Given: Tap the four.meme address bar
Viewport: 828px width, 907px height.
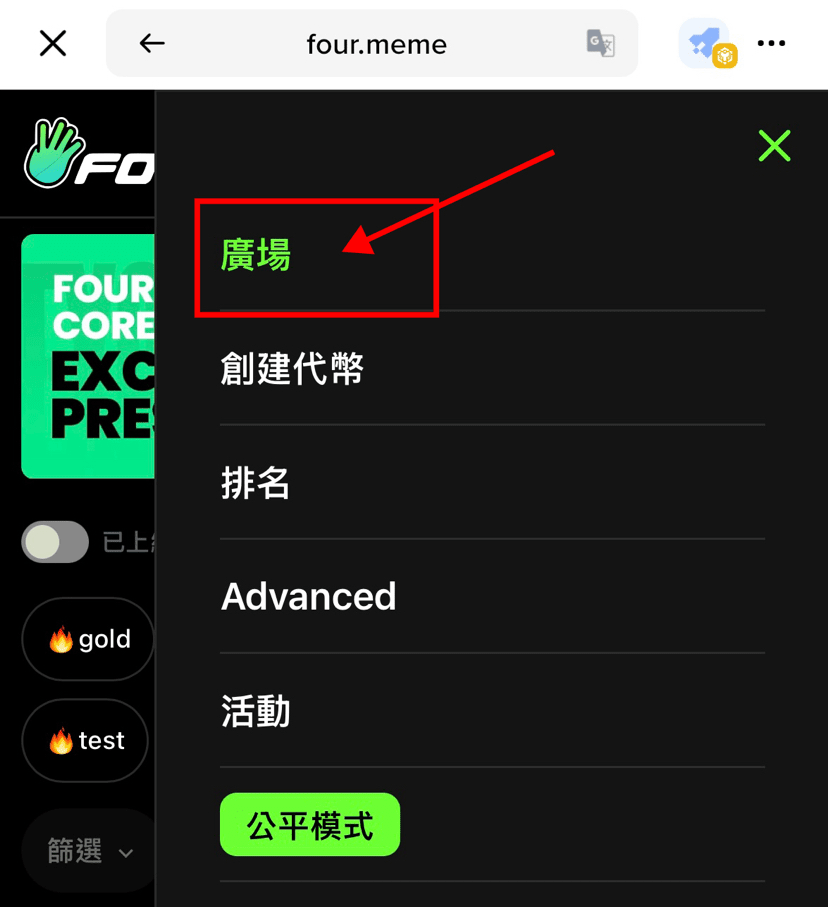Looking at the screenshot, I should click(x=376, y=44).
